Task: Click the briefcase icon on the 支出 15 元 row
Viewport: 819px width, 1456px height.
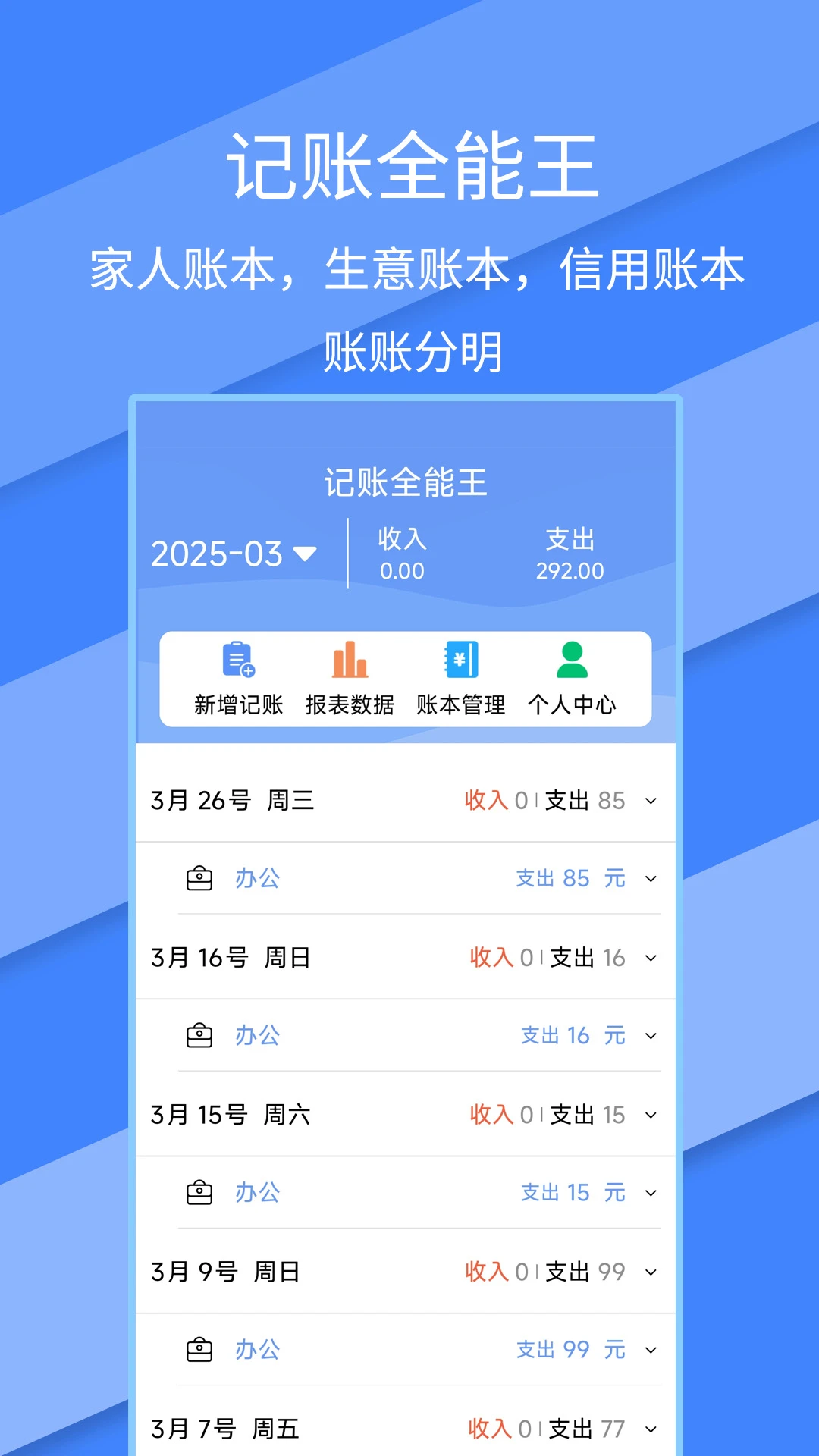Action: point(199,1192)
